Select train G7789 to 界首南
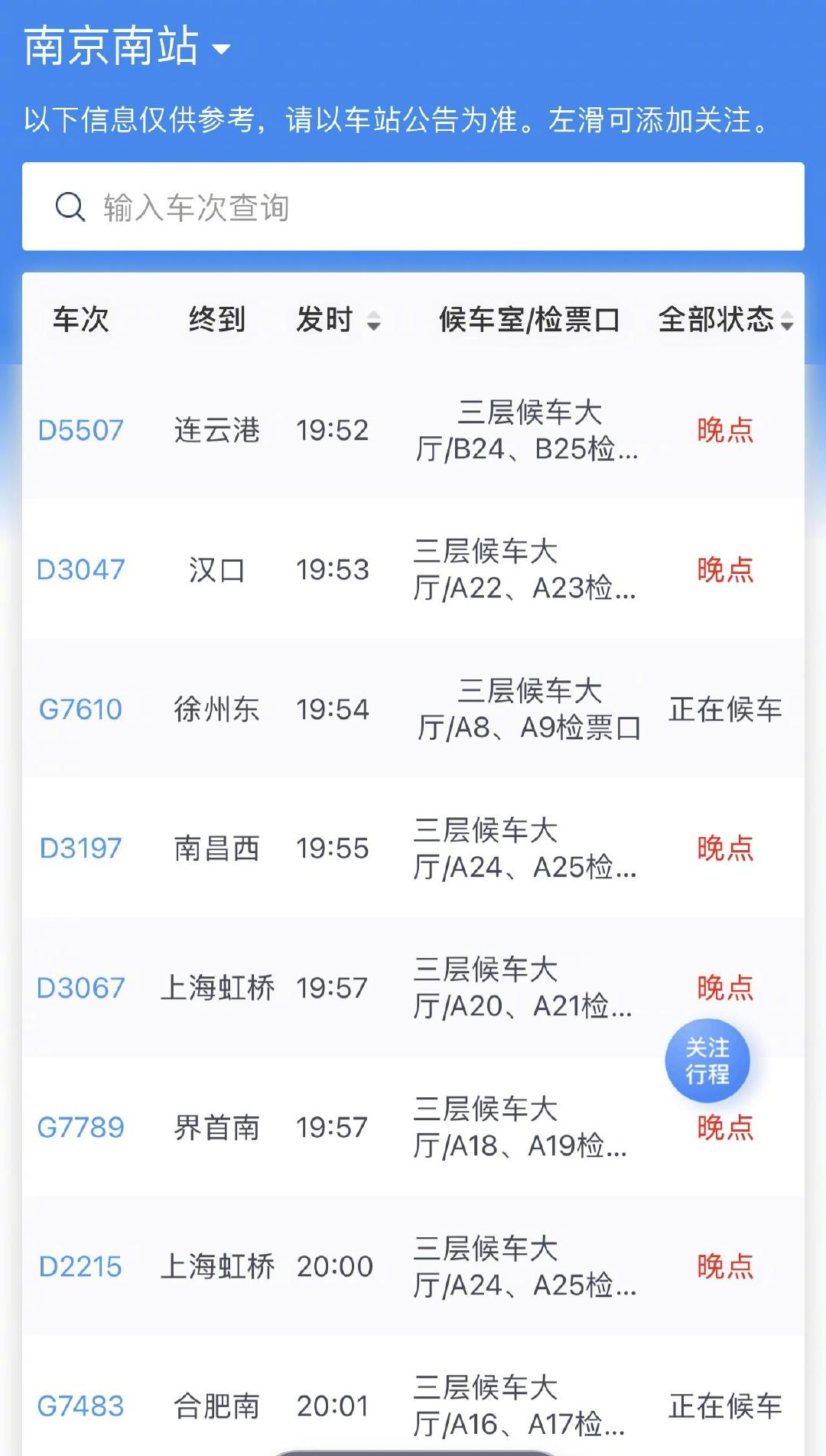The height and width of the screenshot is (1456, 826). tap(82, 1127)
